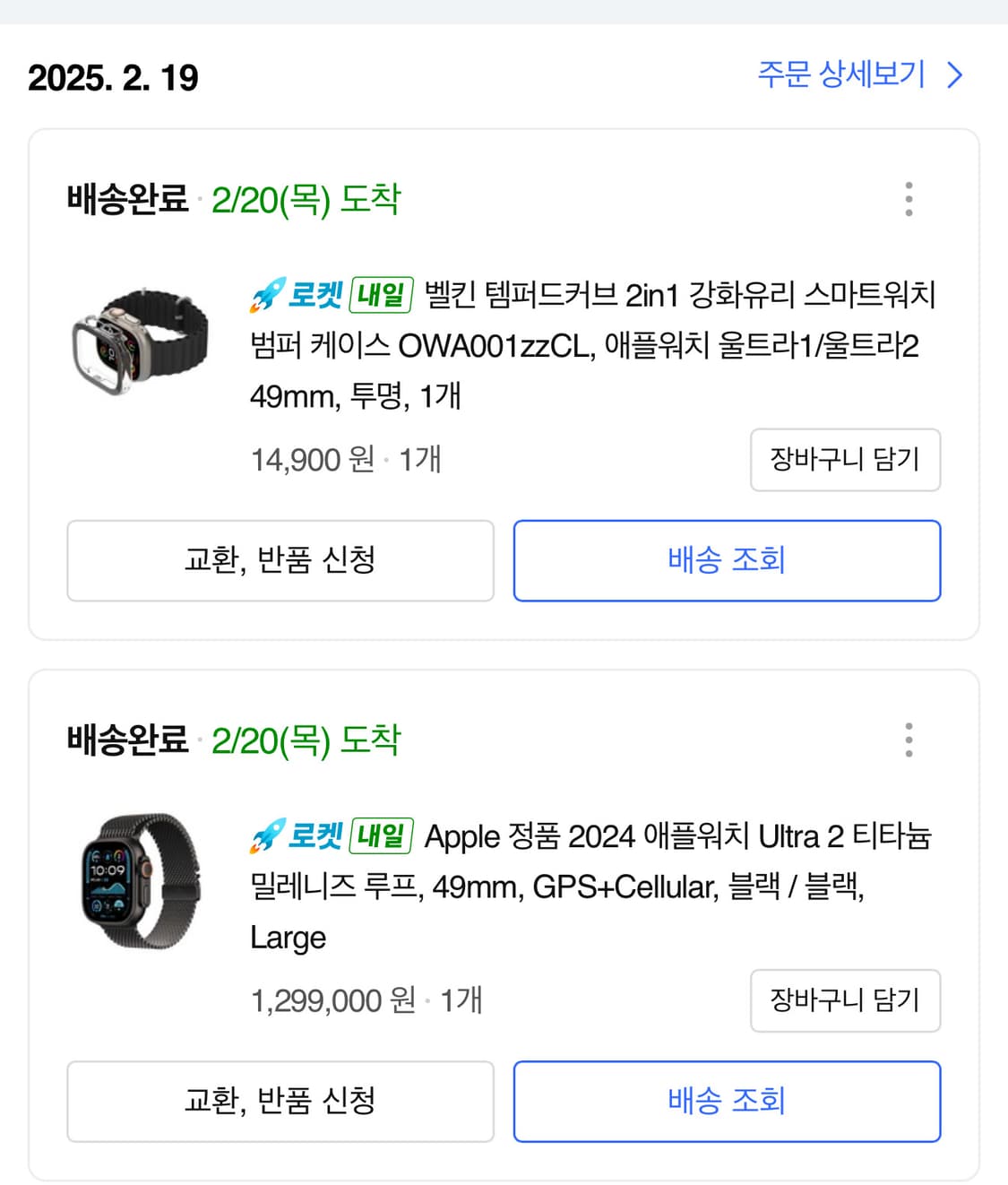1008x1185 pixels.
Task: Click the 내일 badge on the Apple Watch item
Action: [x=383, y=835]
